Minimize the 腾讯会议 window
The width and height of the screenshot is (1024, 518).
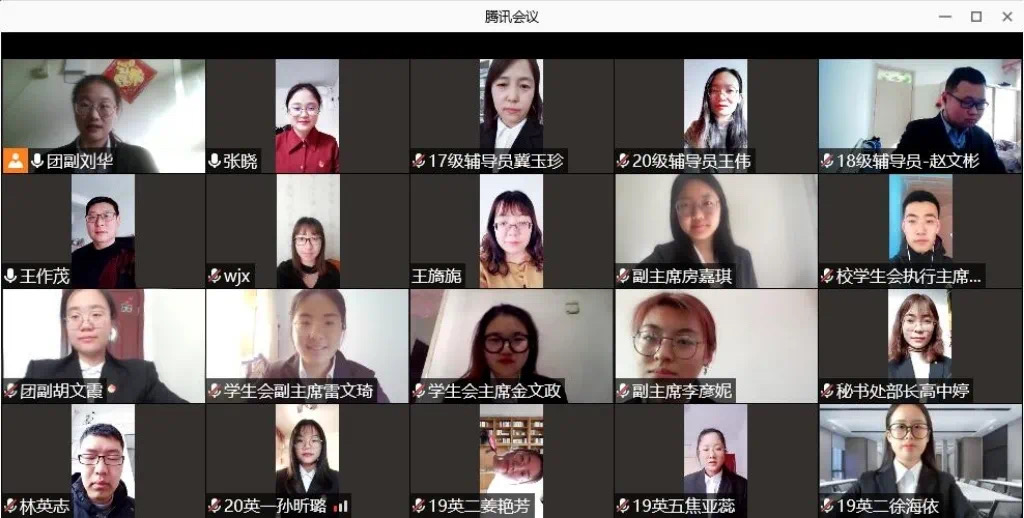945,16
